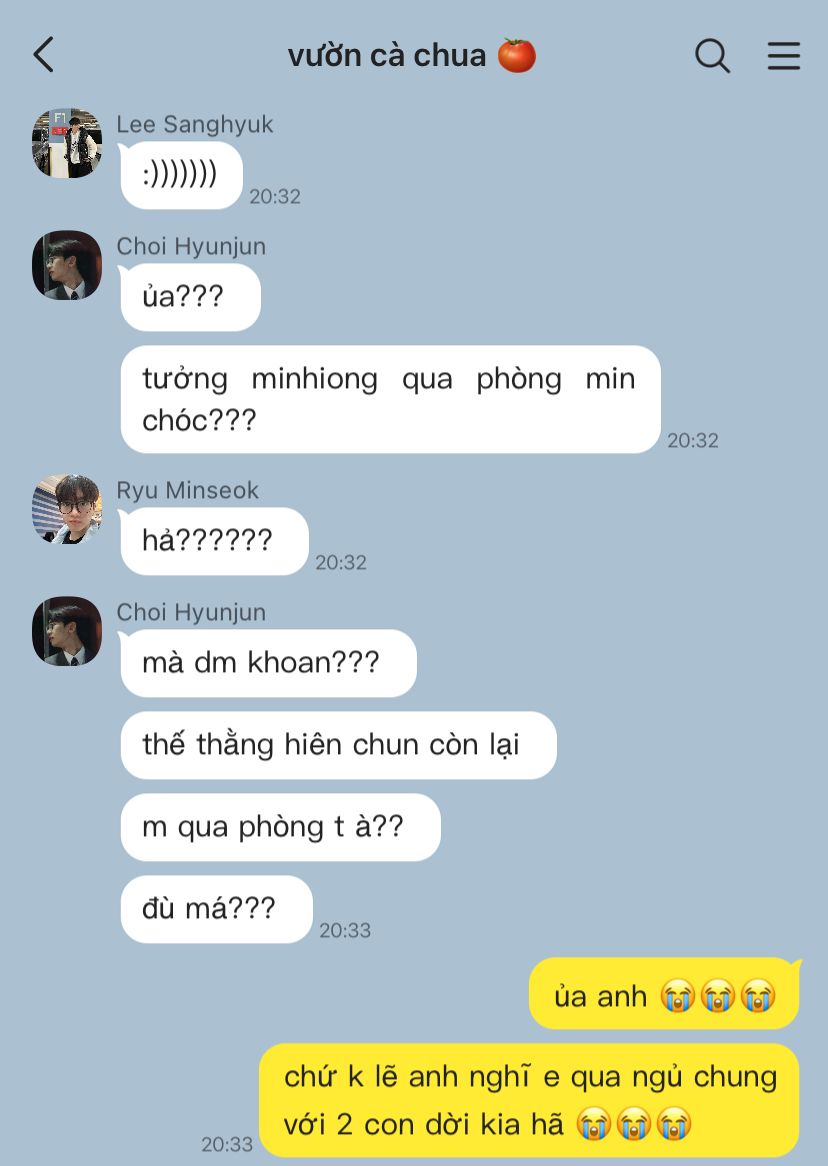View Ryu Minseok's avatar profile
Screen dimensions: 828x1166
click(x=67, y=509)
